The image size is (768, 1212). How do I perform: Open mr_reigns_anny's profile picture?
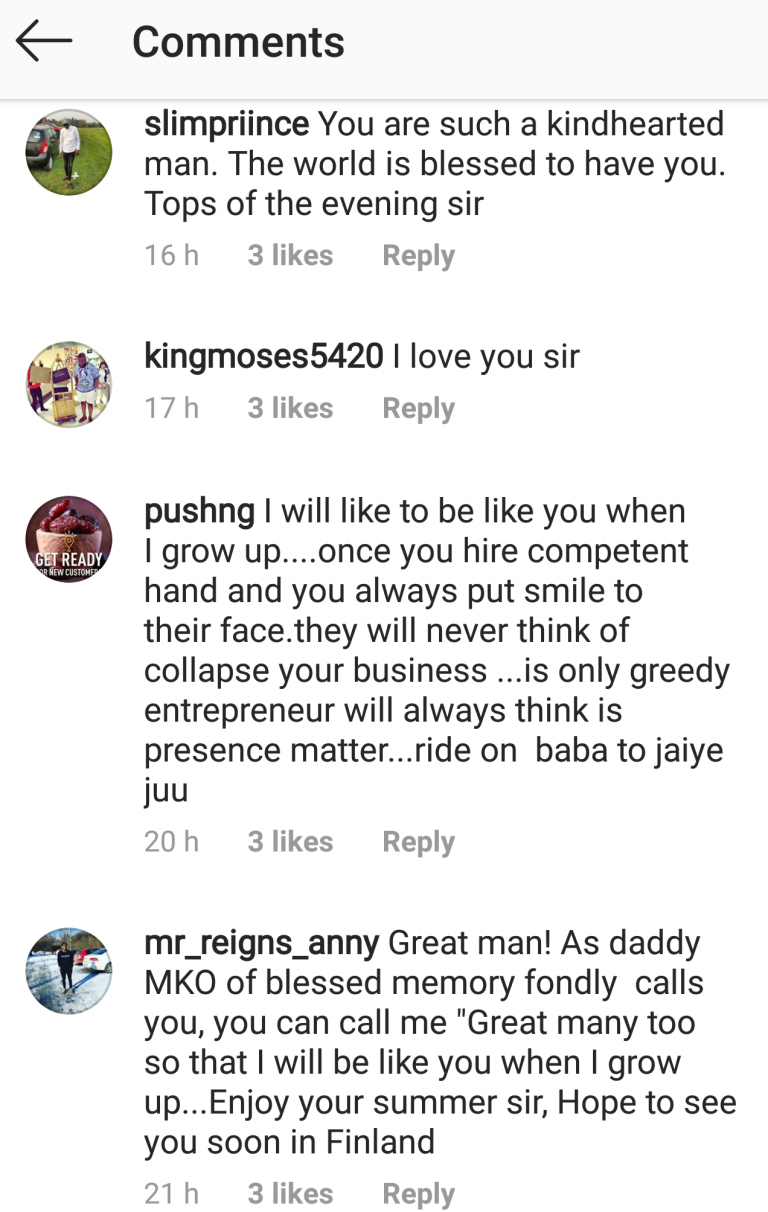coord(68,971)
